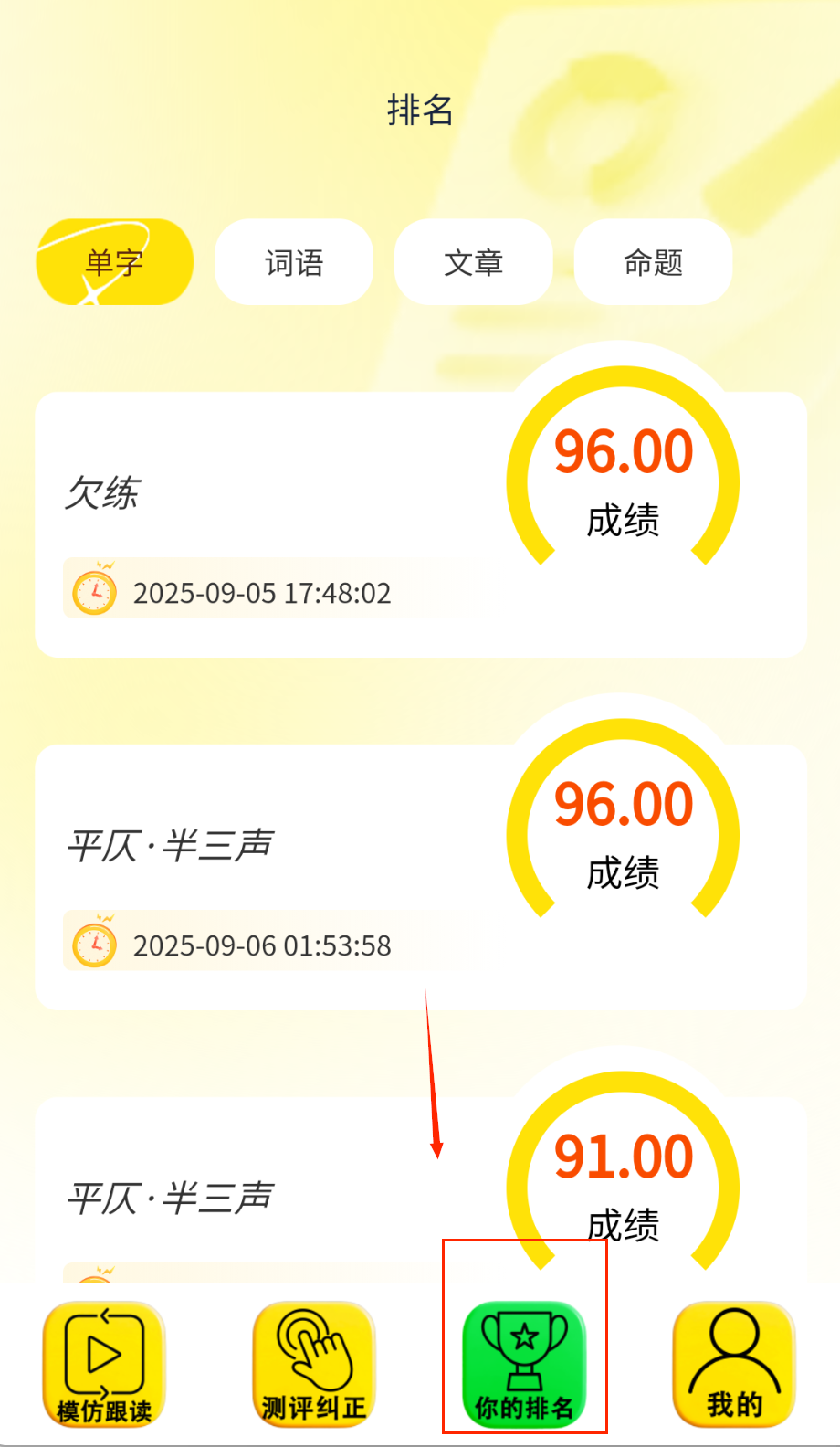840x1447 pixels.
Task: Open the 欠练 score card
Action: [x=274, y=525]
